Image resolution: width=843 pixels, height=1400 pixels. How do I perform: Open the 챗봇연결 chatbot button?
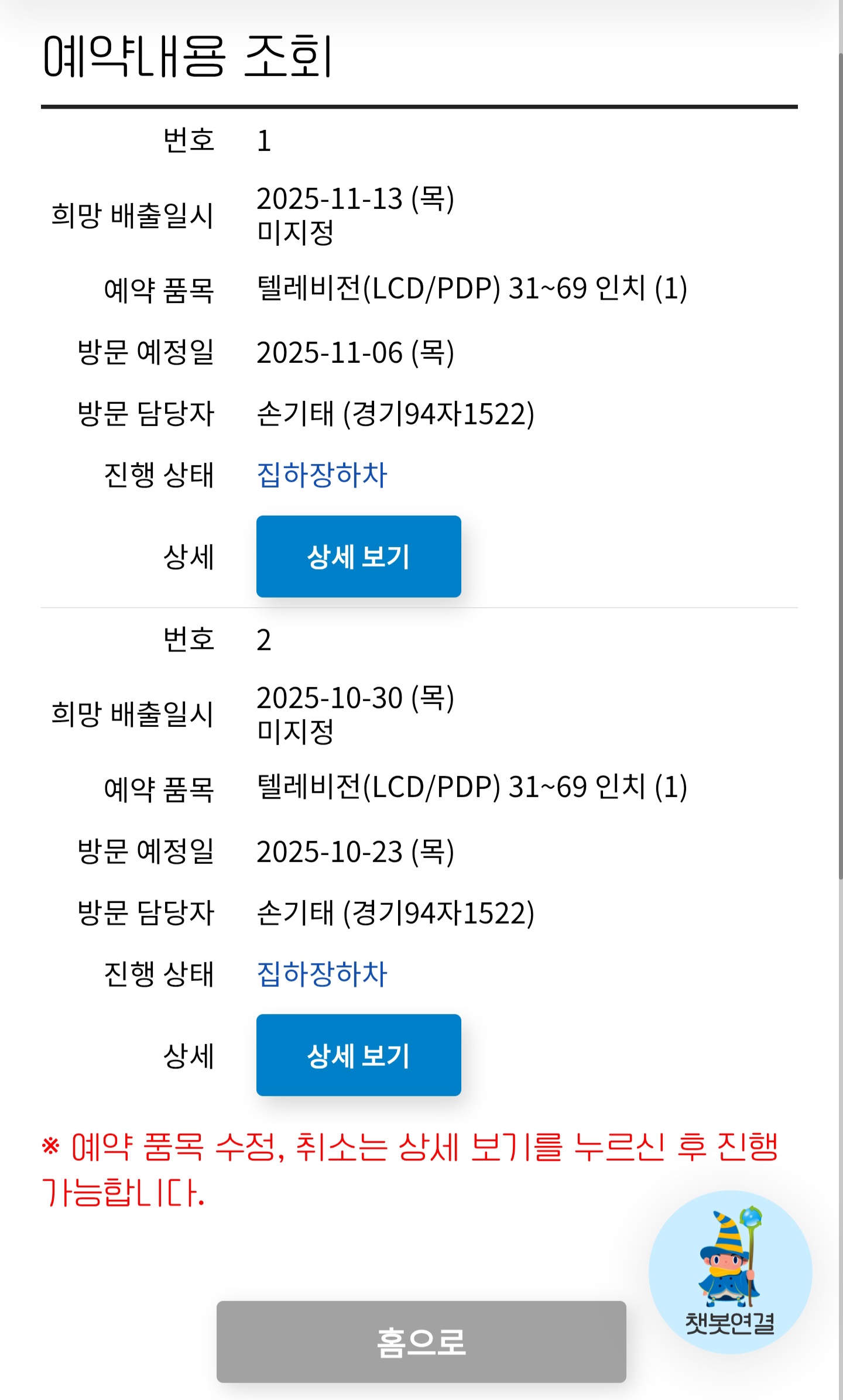tap(730, 1271)
